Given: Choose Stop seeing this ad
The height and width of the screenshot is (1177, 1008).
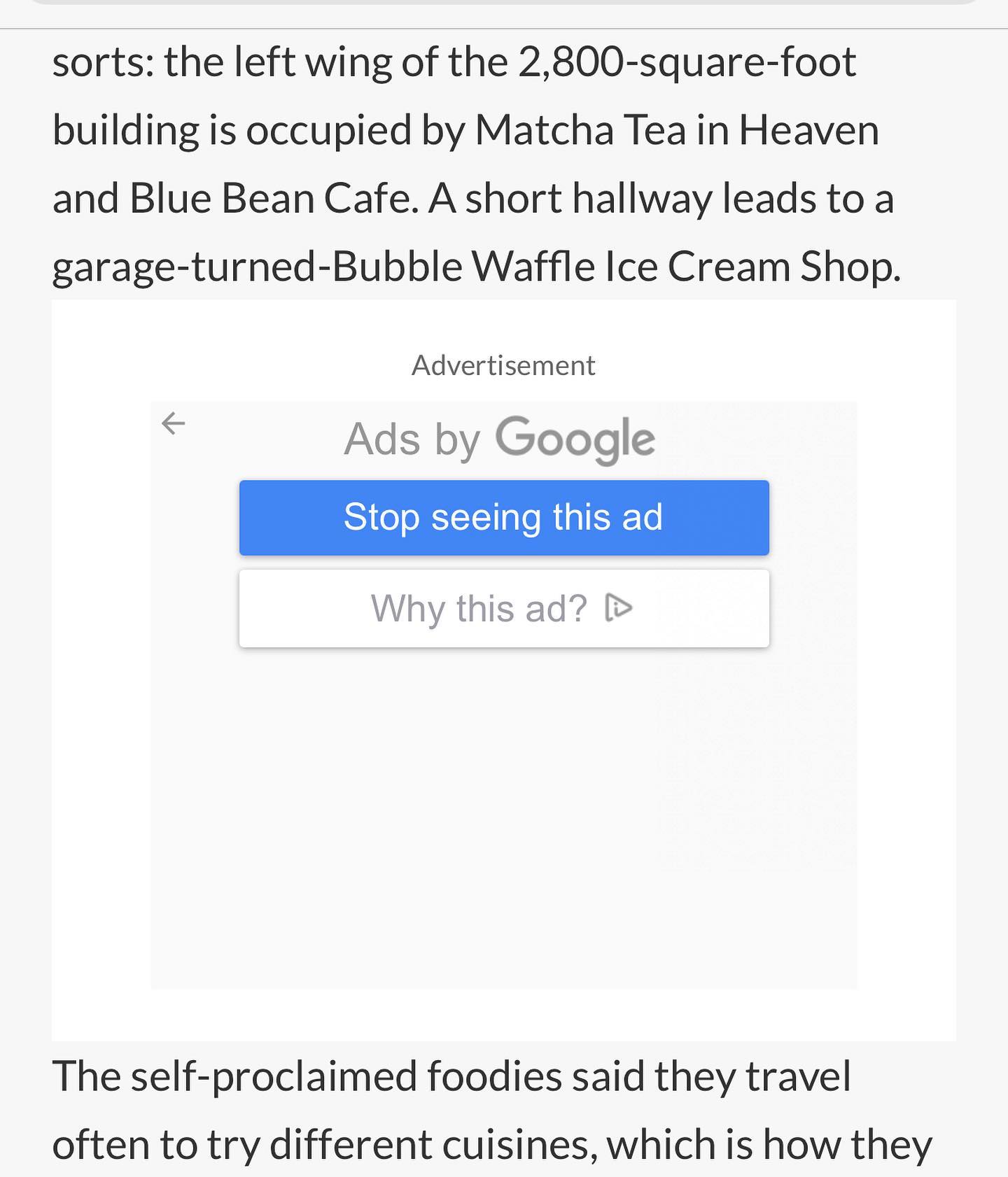Looking at the screenshot, I should pos(504,518).
